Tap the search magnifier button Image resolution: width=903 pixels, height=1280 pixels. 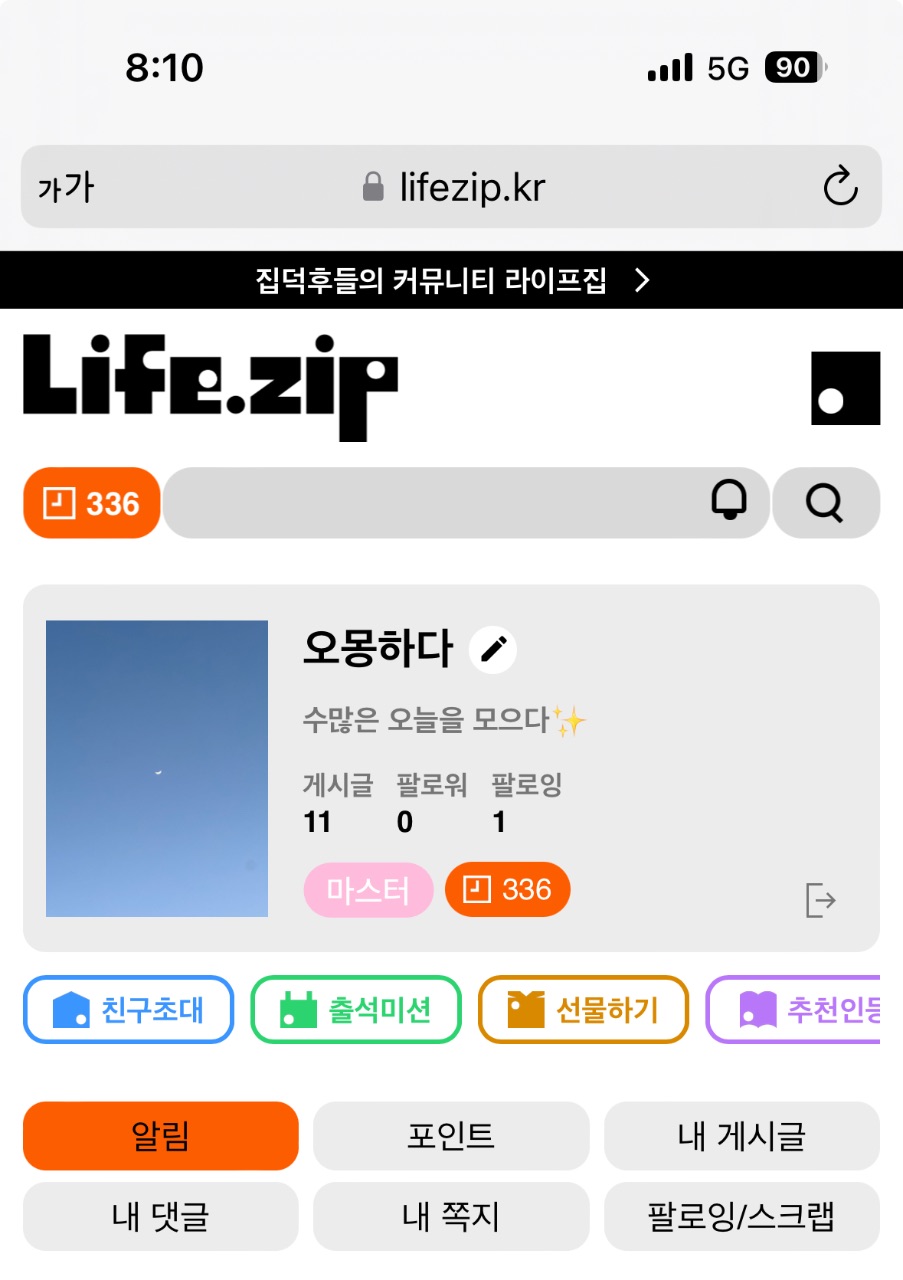point(826,503)
